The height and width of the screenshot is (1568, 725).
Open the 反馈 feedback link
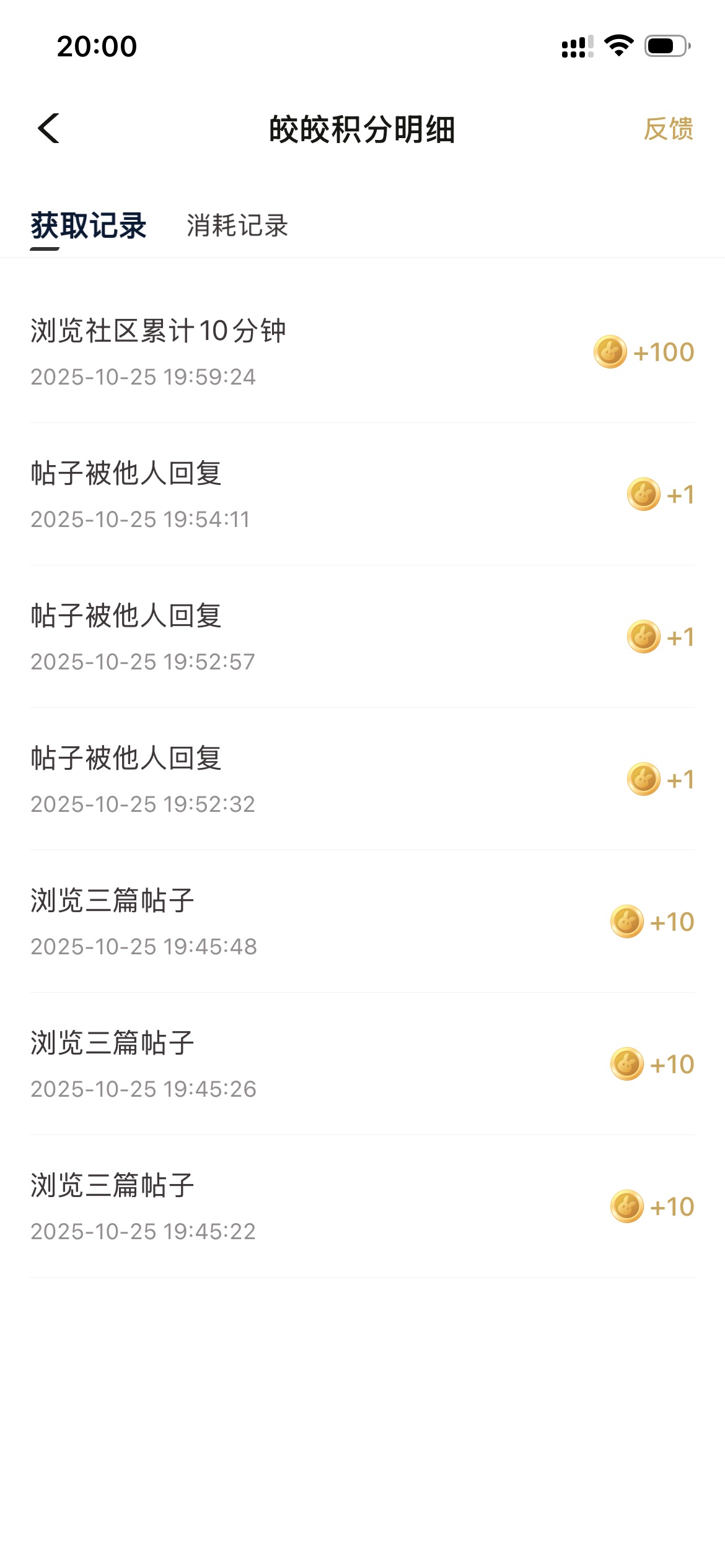[x=668, y=129]
